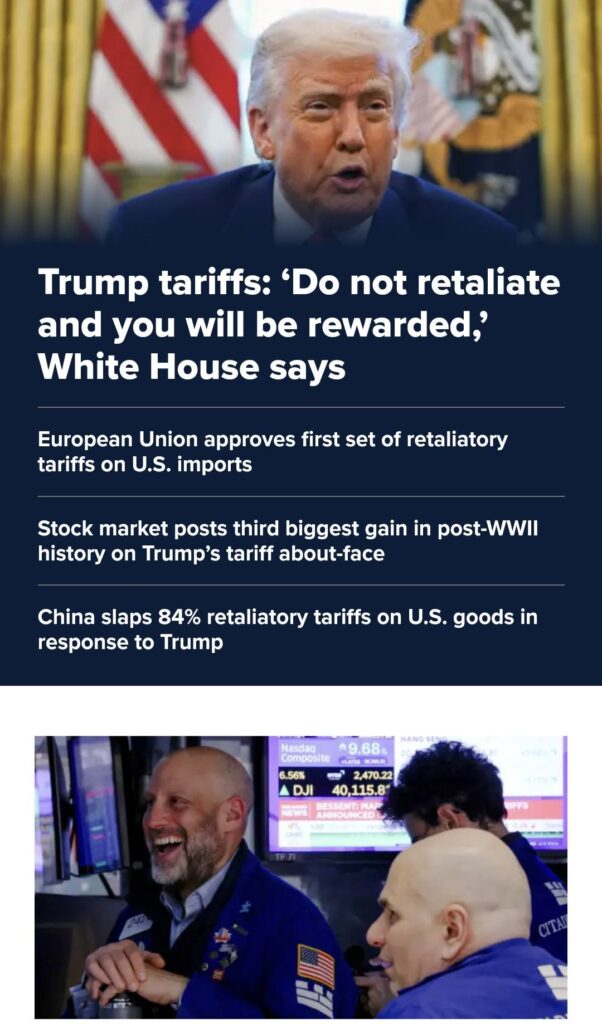The width and height of the screenshot is (602, 1024).
Task: Read European Union retaliatory tariffs article
Action: click(272, 452)
